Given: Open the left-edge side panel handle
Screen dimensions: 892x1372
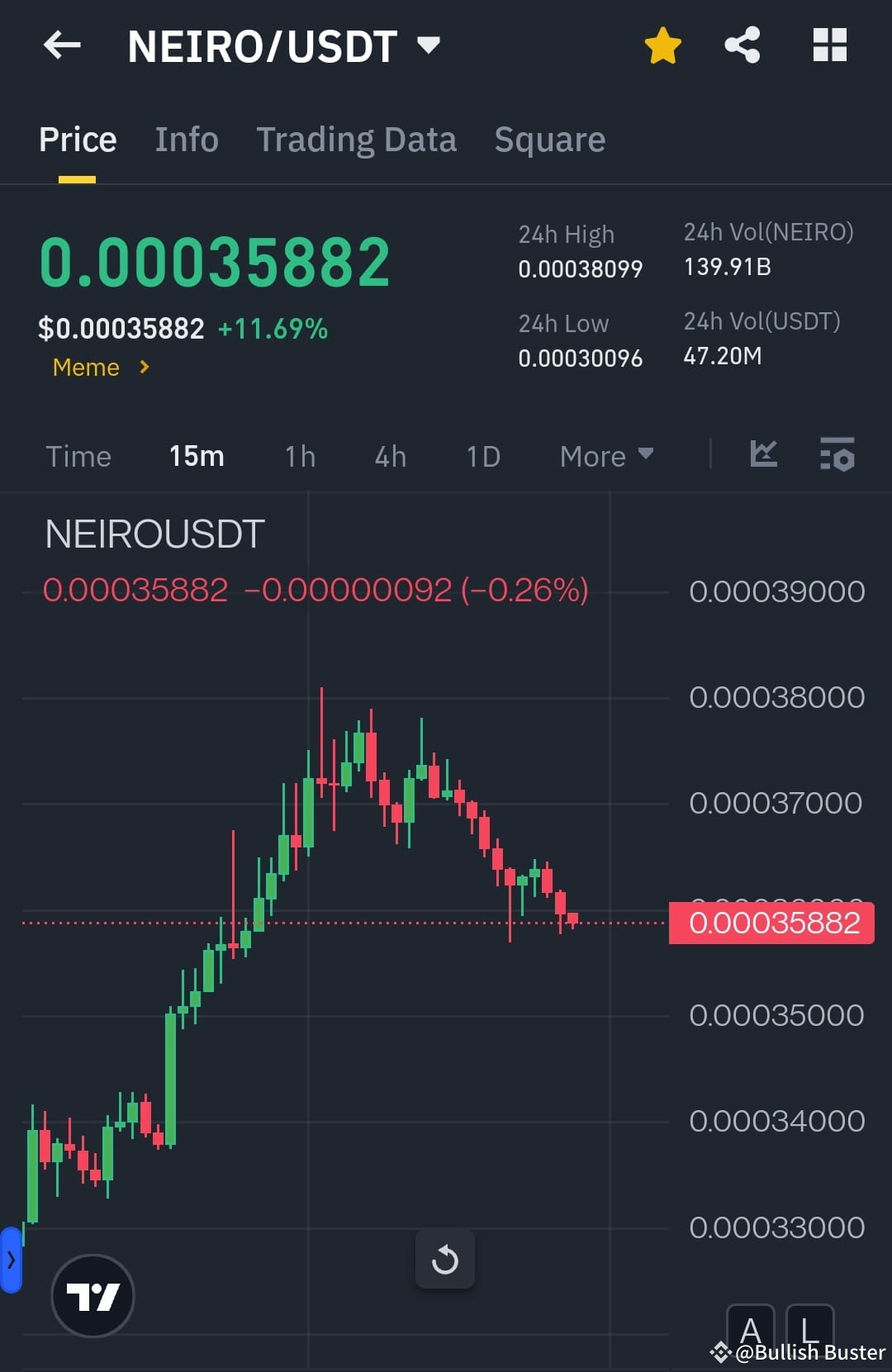Looking at the screenshot, I should click(10, 1259).
